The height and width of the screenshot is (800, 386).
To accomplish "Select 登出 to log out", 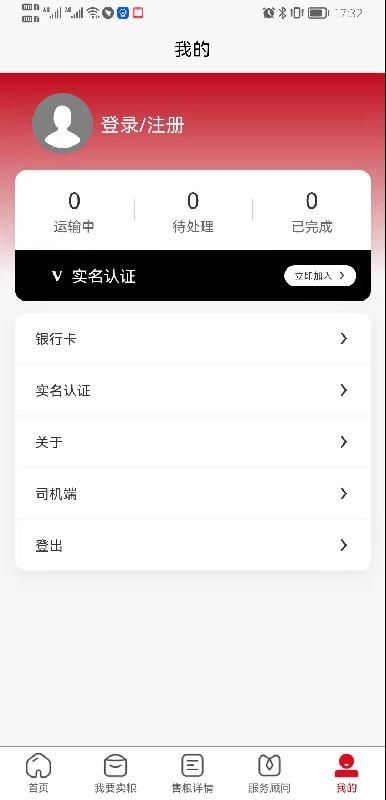I will point(193,545).
